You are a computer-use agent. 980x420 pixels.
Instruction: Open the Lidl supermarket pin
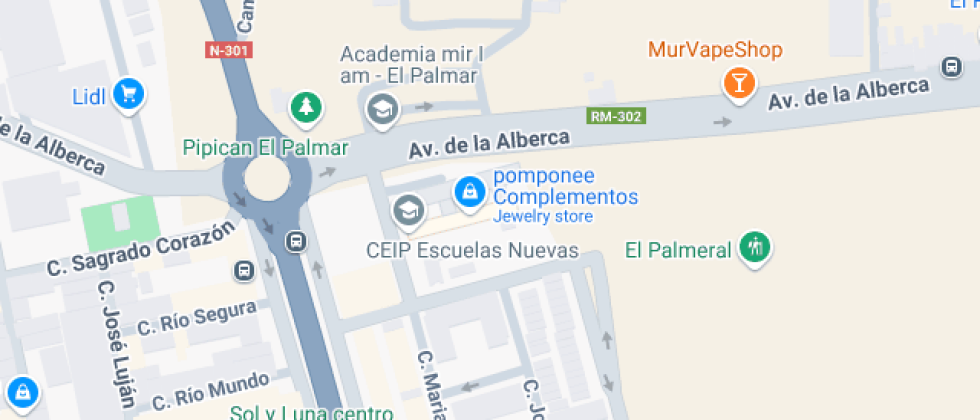coord(128,95)
